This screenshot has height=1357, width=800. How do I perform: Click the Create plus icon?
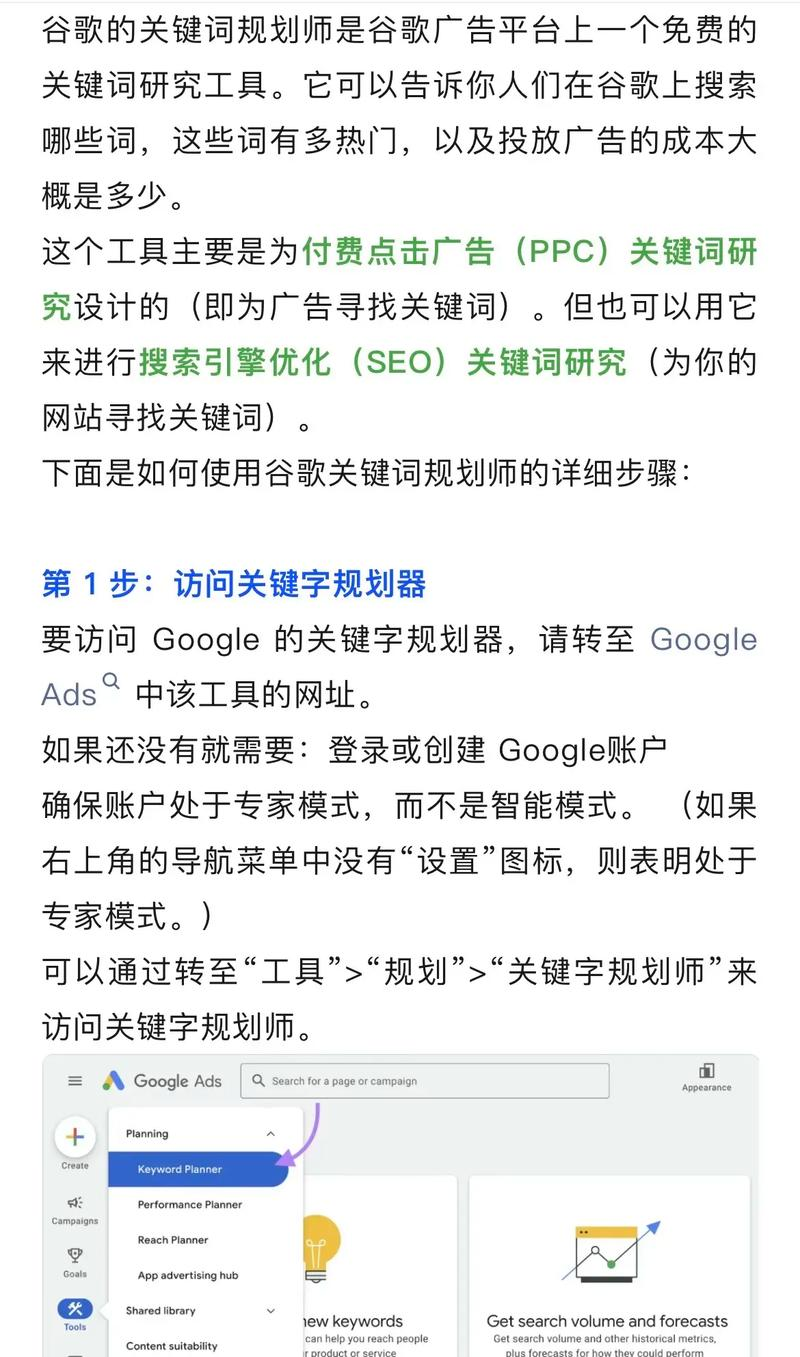click(x=75, y=1138)
